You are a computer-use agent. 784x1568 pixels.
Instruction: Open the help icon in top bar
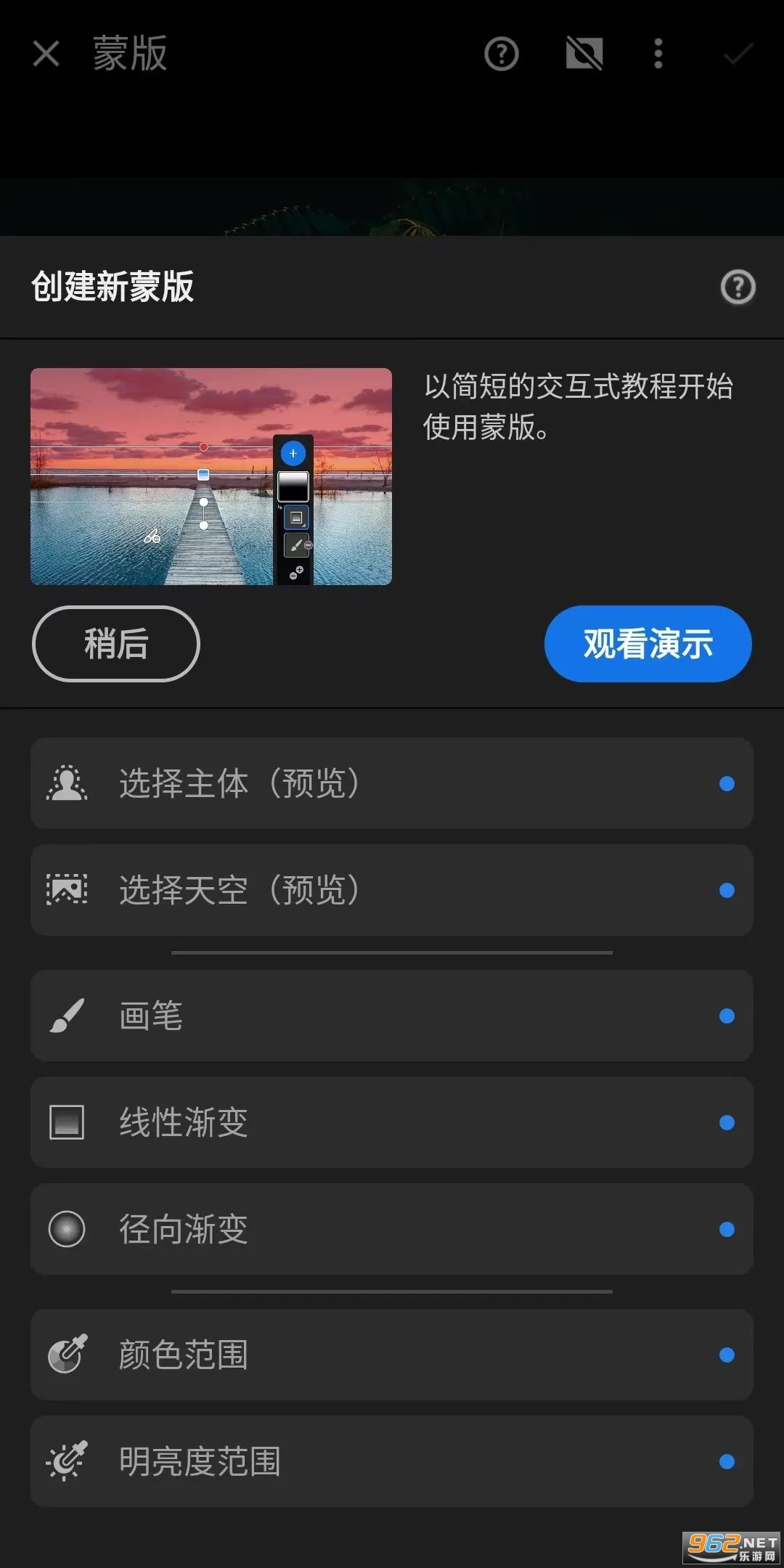click(502, 54)
